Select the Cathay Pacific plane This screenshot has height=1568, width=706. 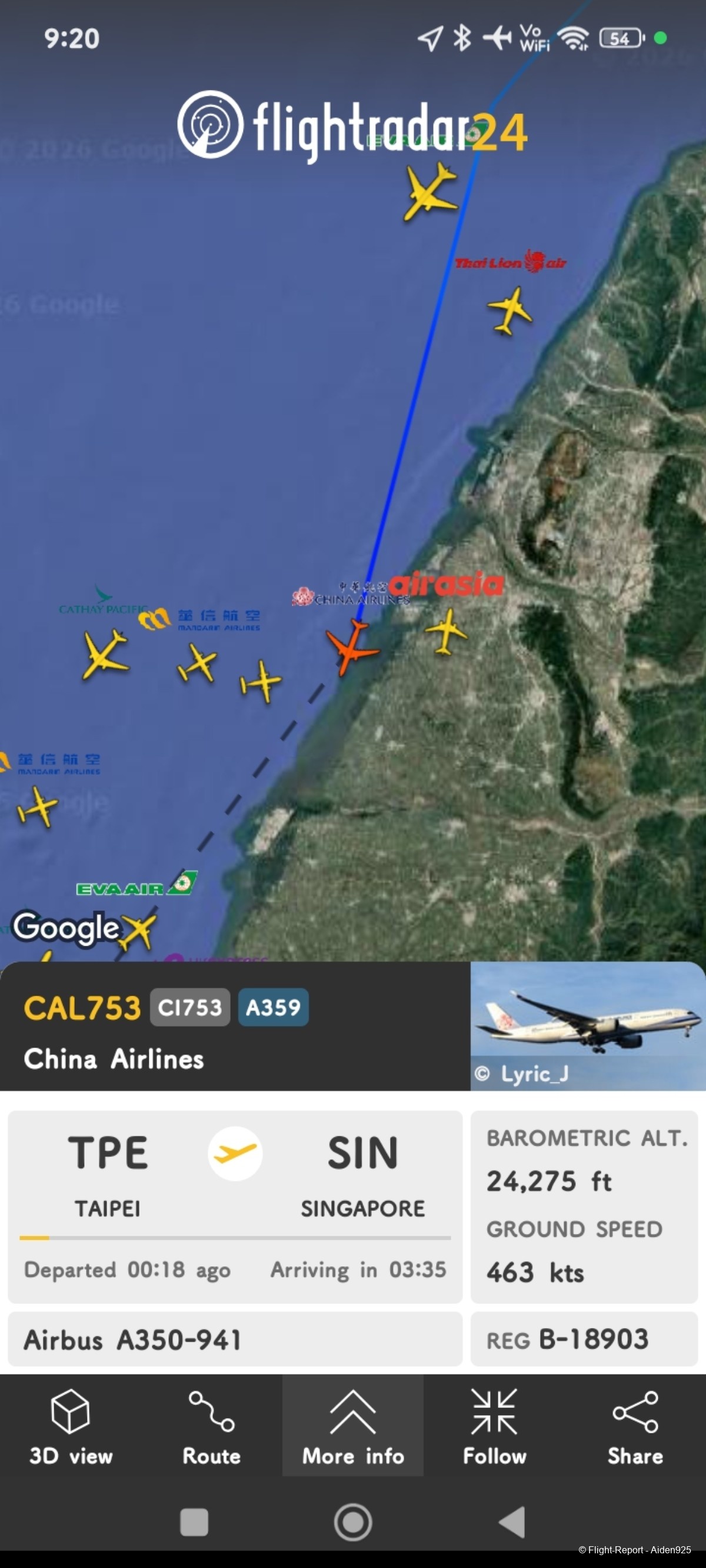click(106, 655)
